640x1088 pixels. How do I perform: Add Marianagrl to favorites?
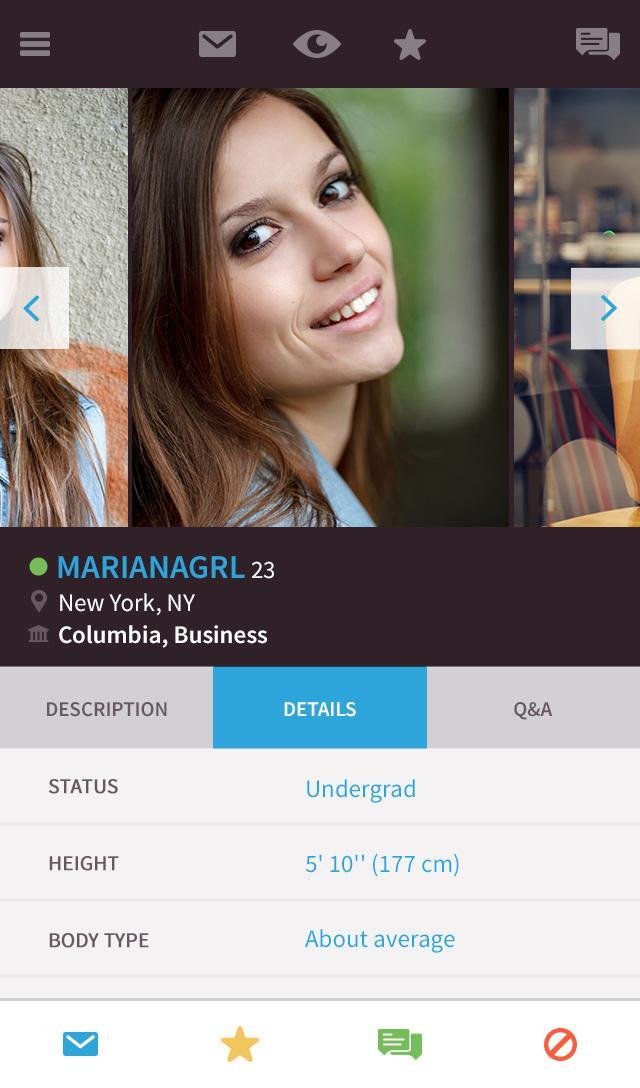coord(240,1044)
